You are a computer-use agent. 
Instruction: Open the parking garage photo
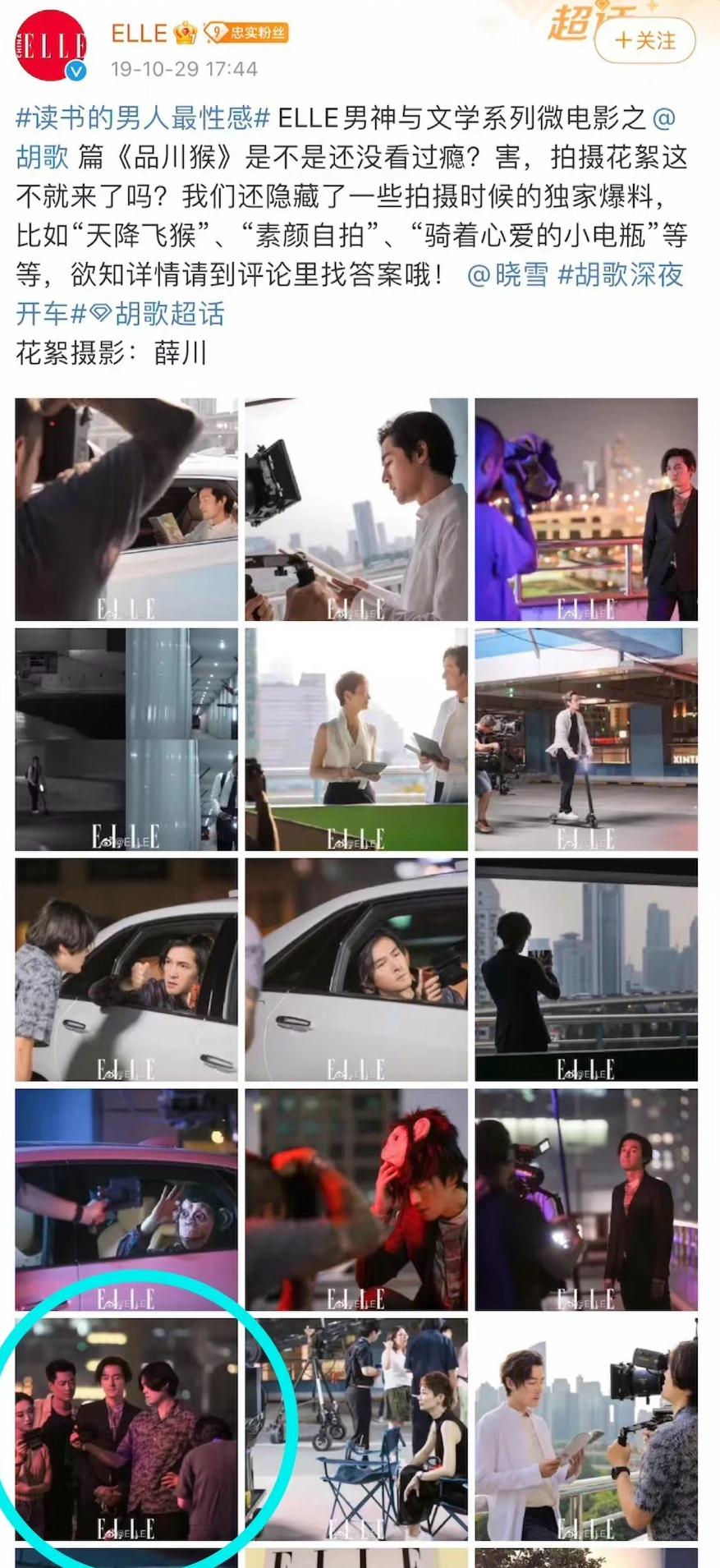pyautogui.click(x=126, y=739)
